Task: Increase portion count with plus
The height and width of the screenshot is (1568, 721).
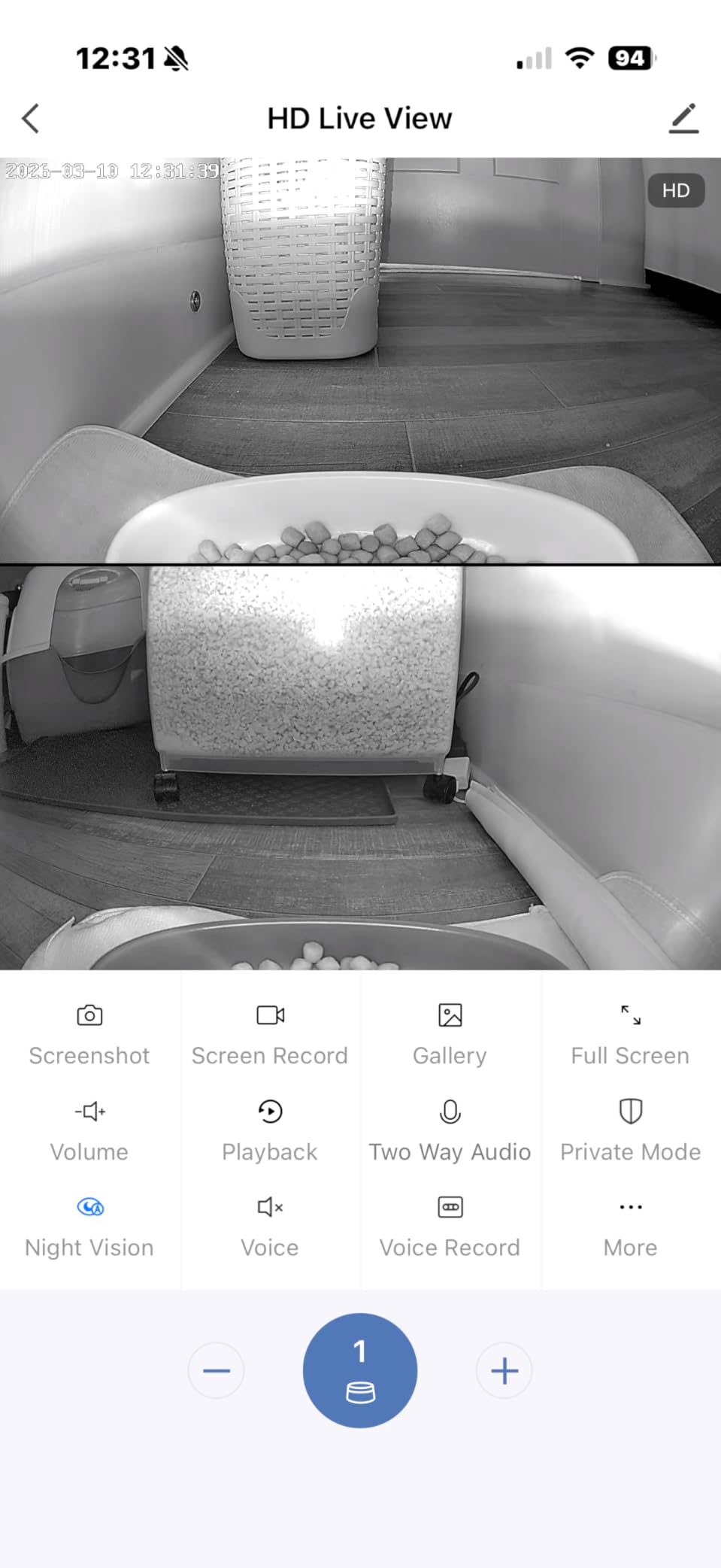Action: tap(504, 1370)
